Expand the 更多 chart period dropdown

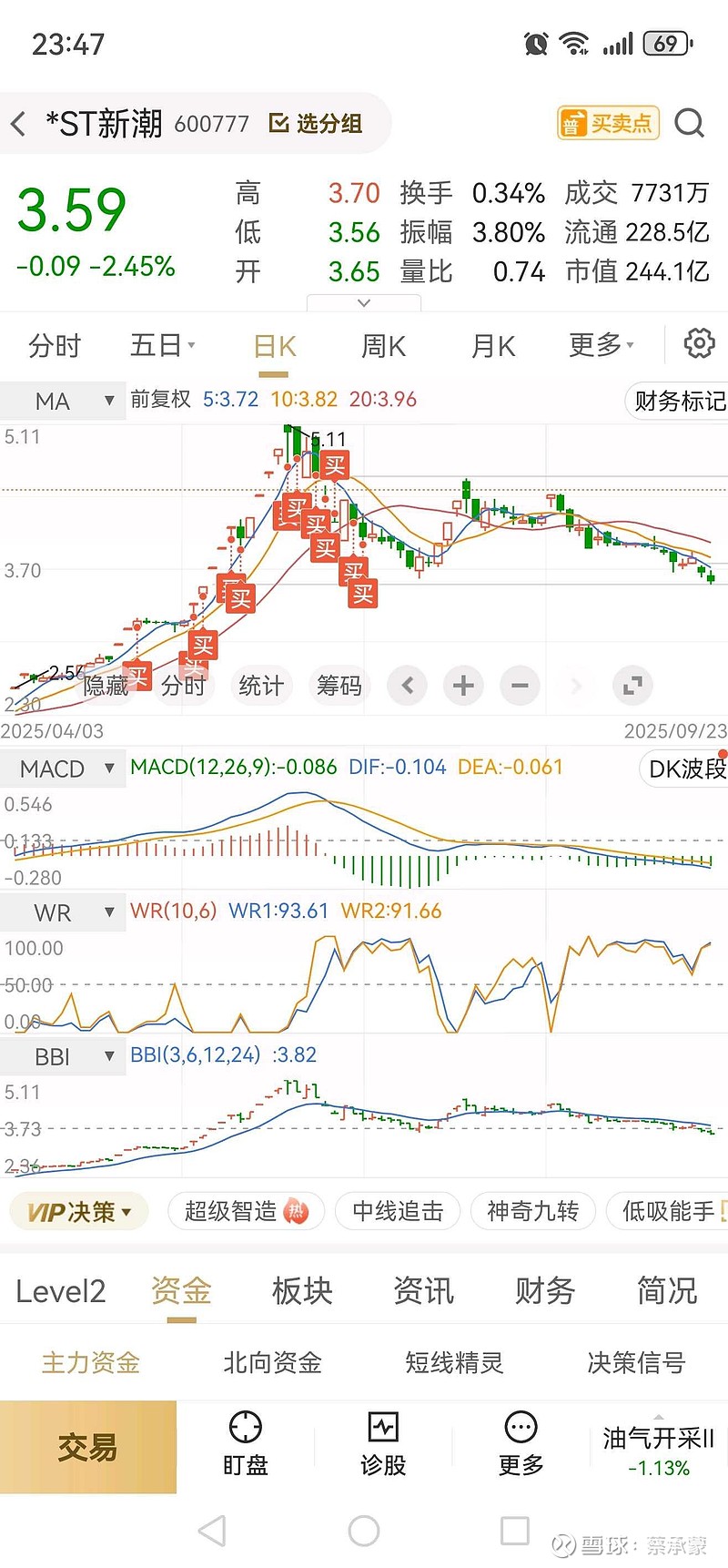[x=601, y=345]
